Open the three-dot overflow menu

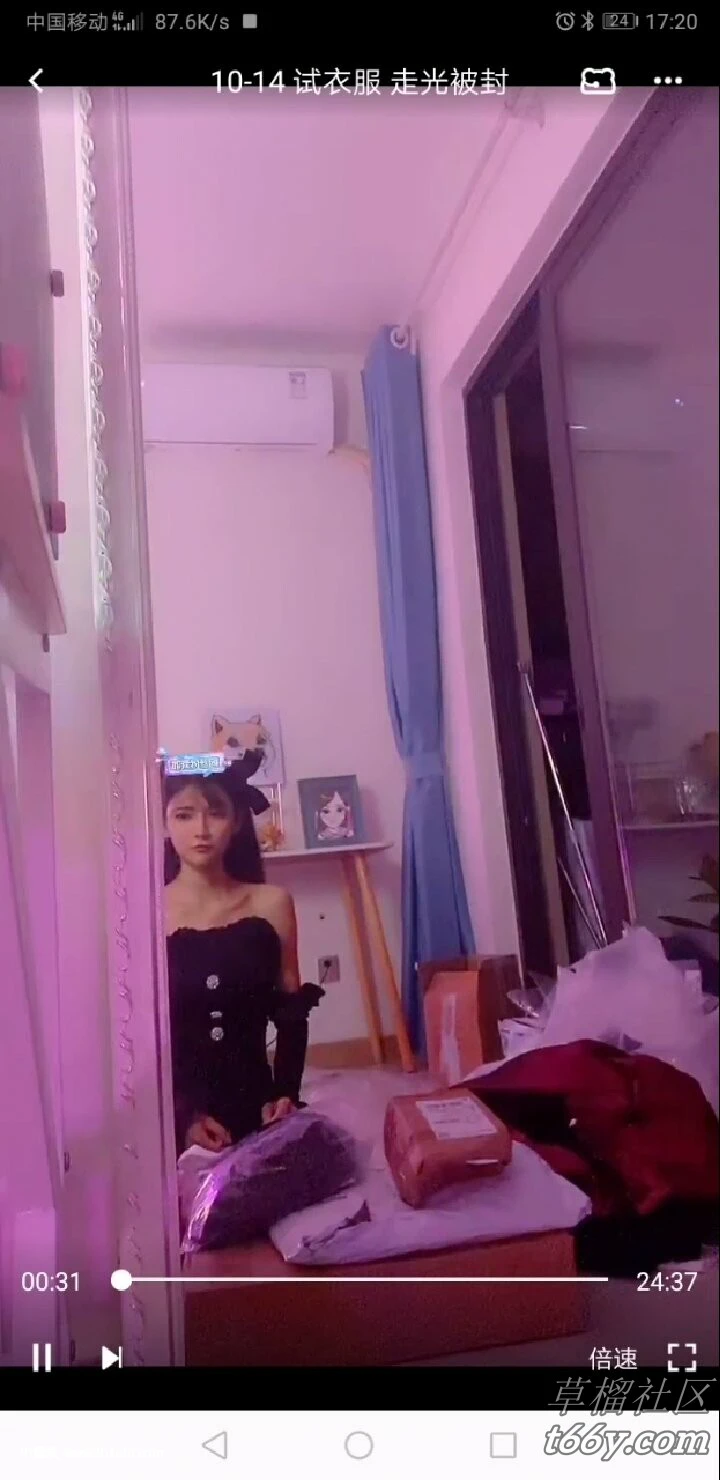point(667,81)
